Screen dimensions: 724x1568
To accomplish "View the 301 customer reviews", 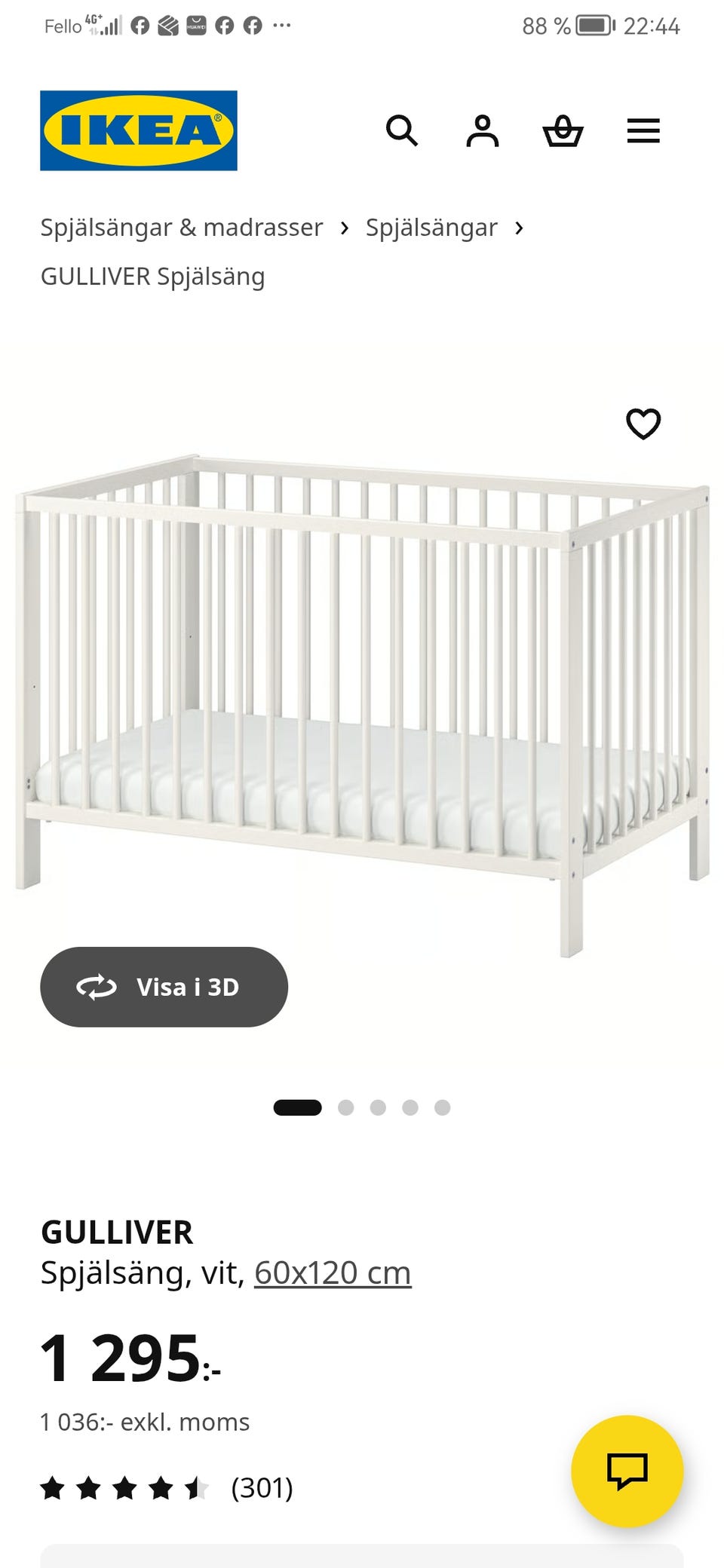I will pyautogui.click(x=261, y=1488).
